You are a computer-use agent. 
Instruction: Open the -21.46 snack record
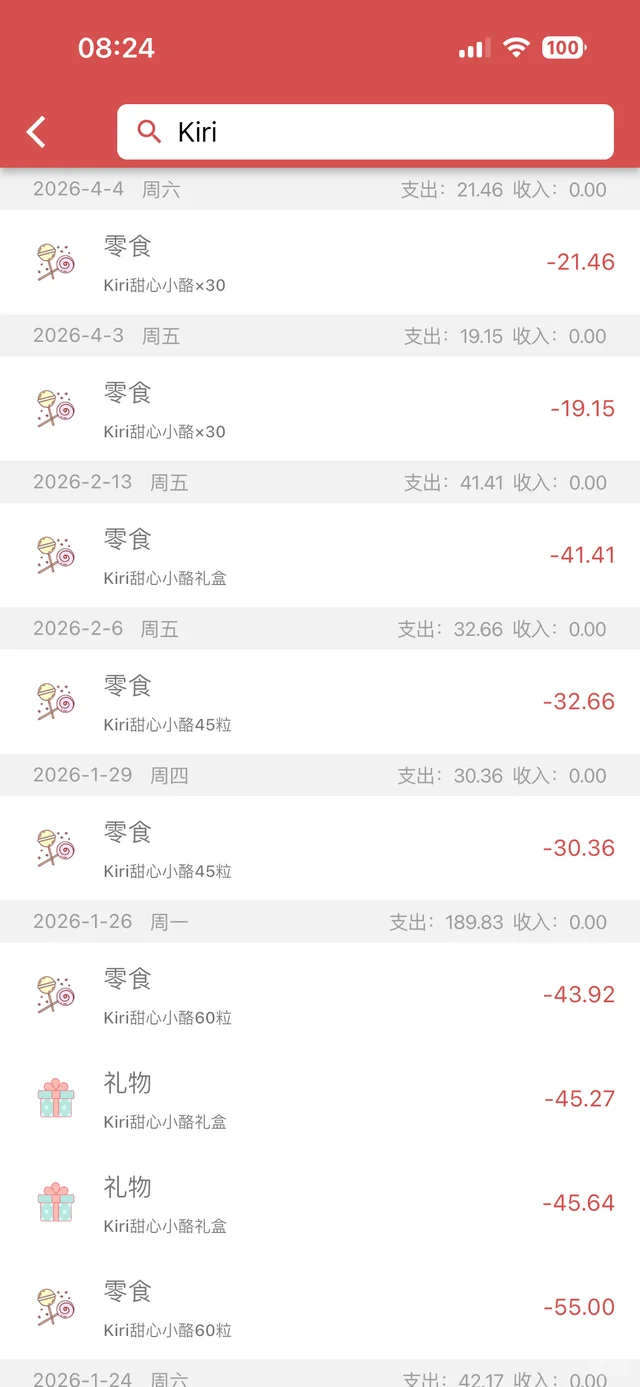click(x=320, y=262)
